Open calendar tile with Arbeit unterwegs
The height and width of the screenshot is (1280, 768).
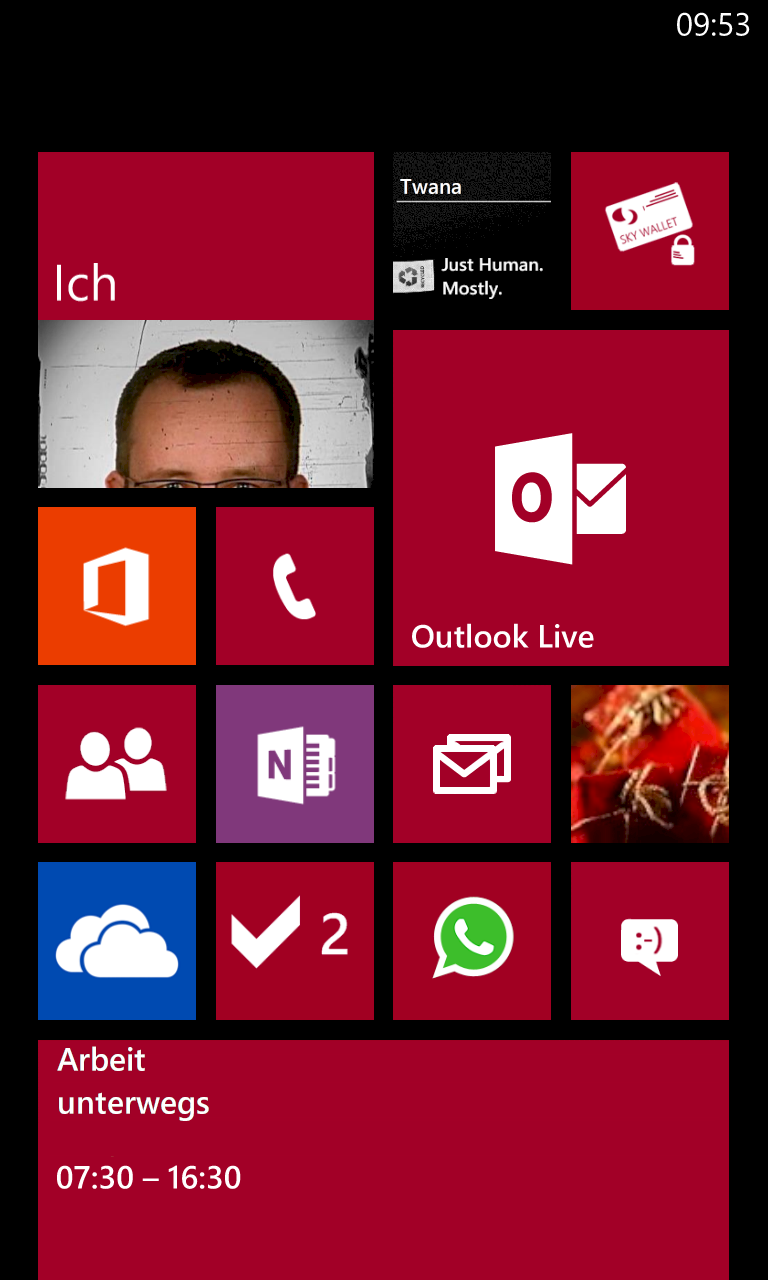click(383, 1160)
